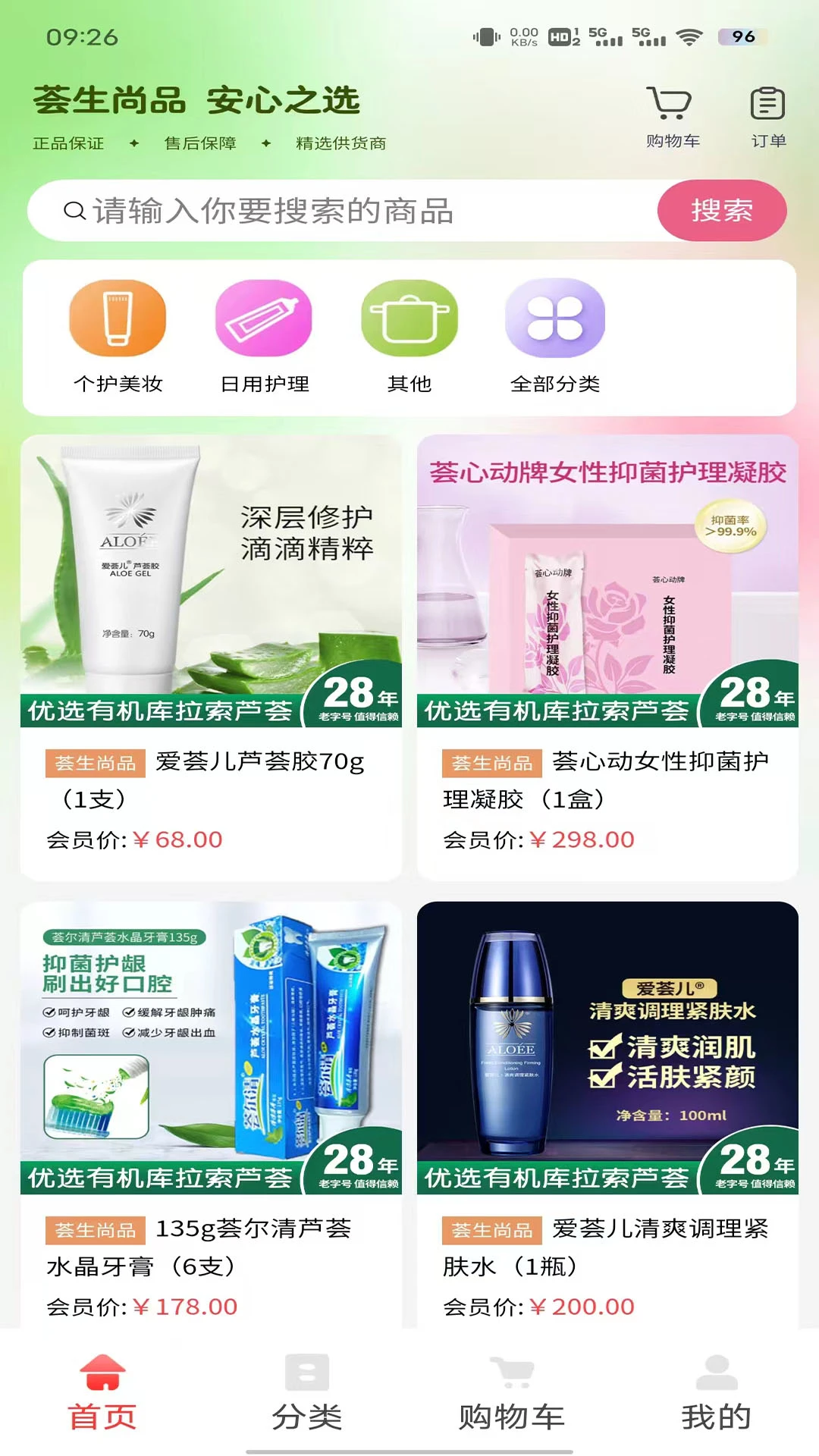The image size is (819, 1456).
Task: Tap the pink 搜索 button
Action: [x=721, y=210]
